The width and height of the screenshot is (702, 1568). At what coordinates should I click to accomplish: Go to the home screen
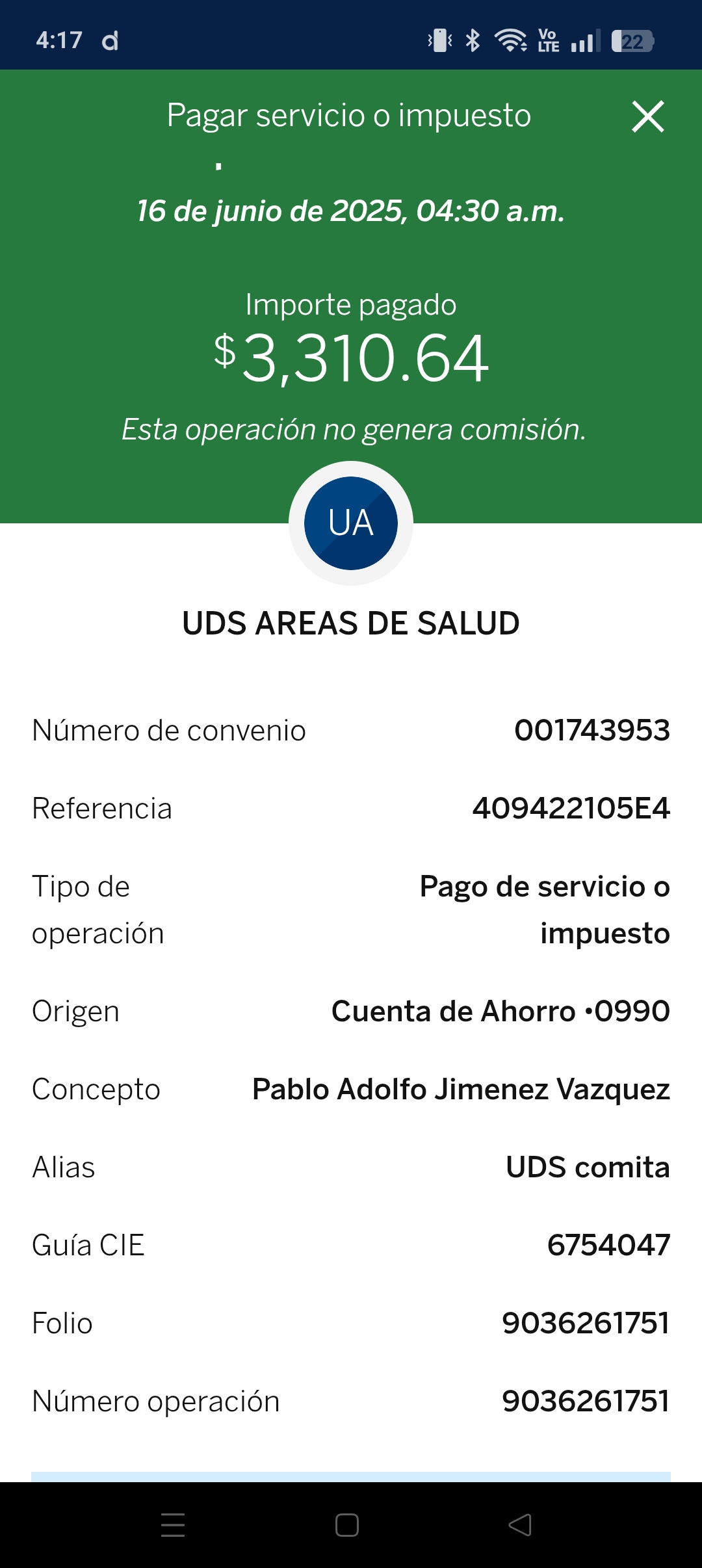tap(347, 1524)
